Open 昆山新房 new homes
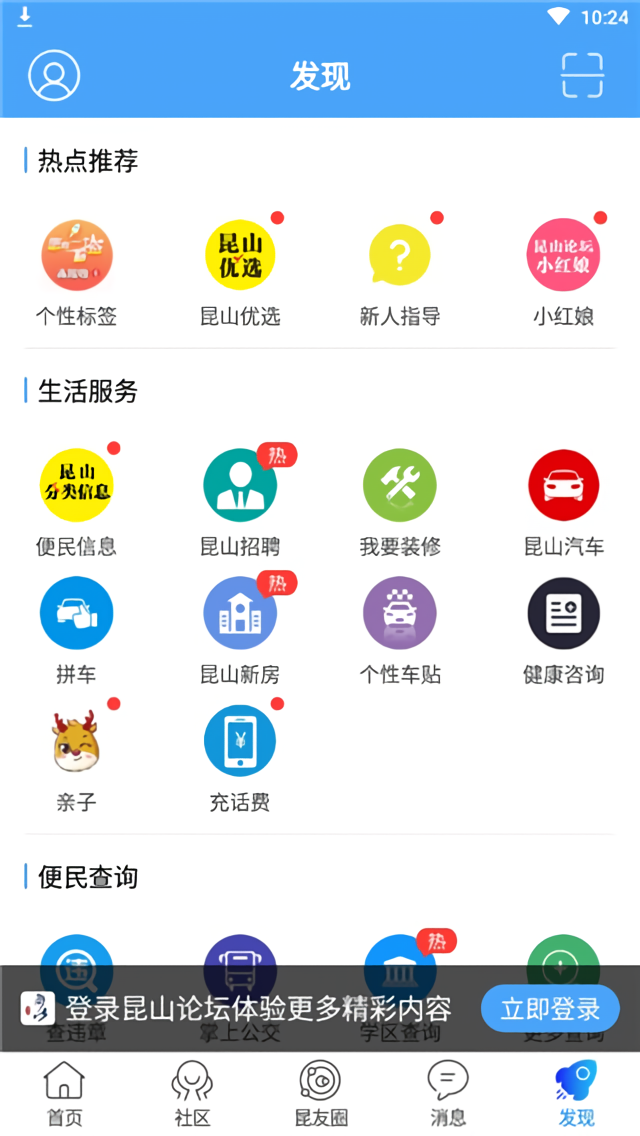The image size is (640, 1136). 240,614
